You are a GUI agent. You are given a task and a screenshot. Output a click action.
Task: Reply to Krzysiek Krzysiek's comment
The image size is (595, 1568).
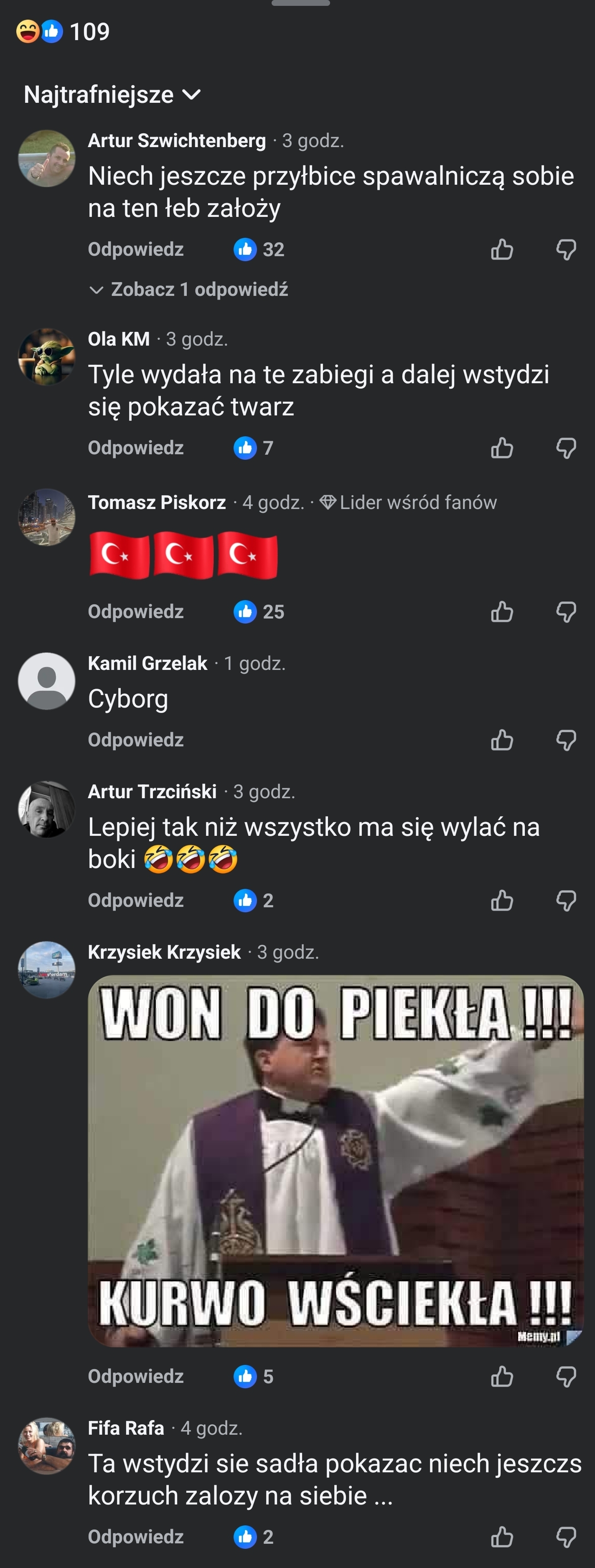[136, 1376]
